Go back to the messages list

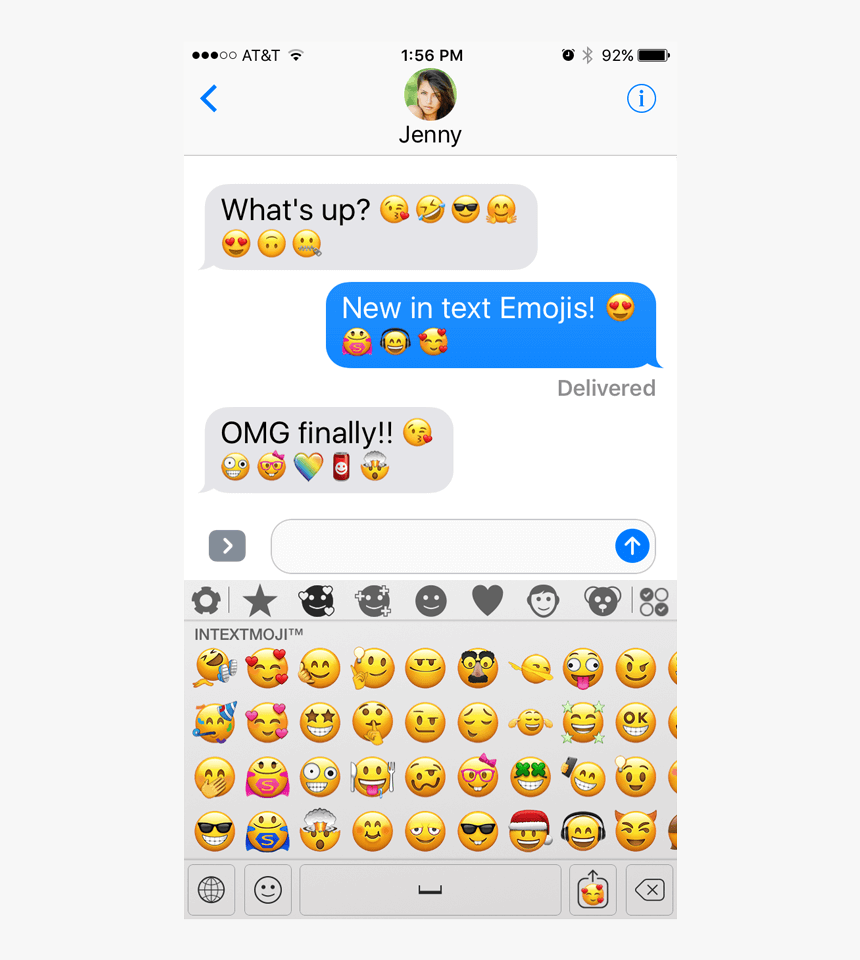(209, 99)
